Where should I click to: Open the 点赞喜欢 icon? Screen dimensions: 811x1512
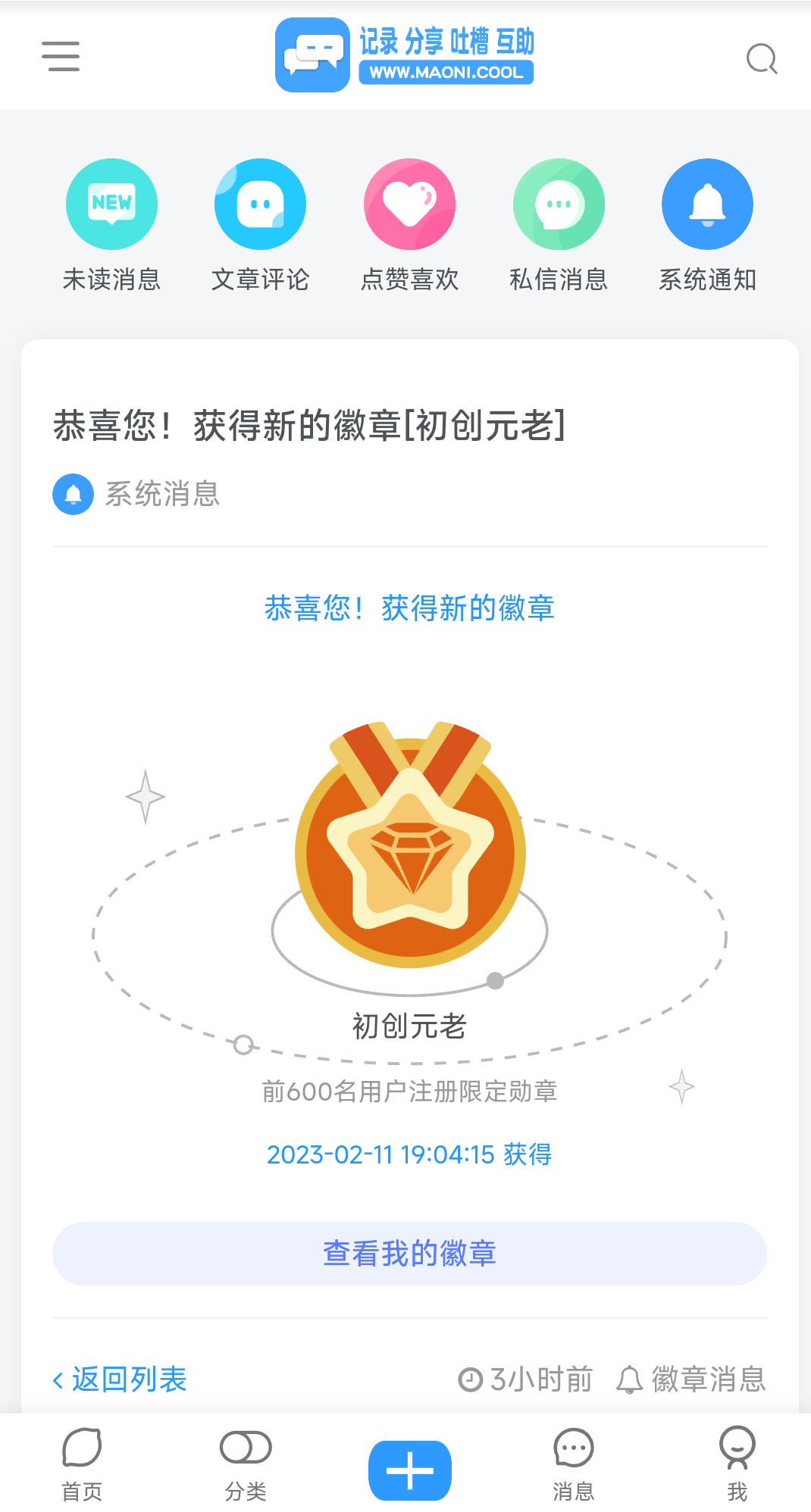tap(409, 204)
